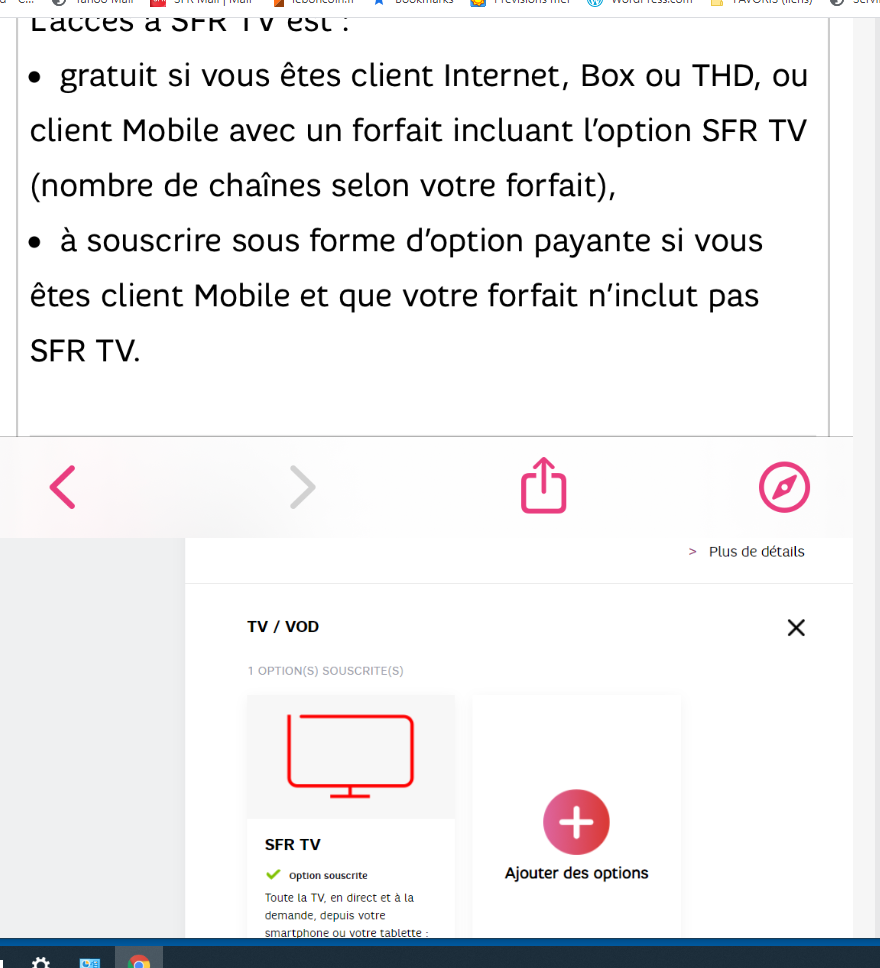
Task: Click the Ajouter des options button
Action: pyautogui.click(x=576, y=872)
